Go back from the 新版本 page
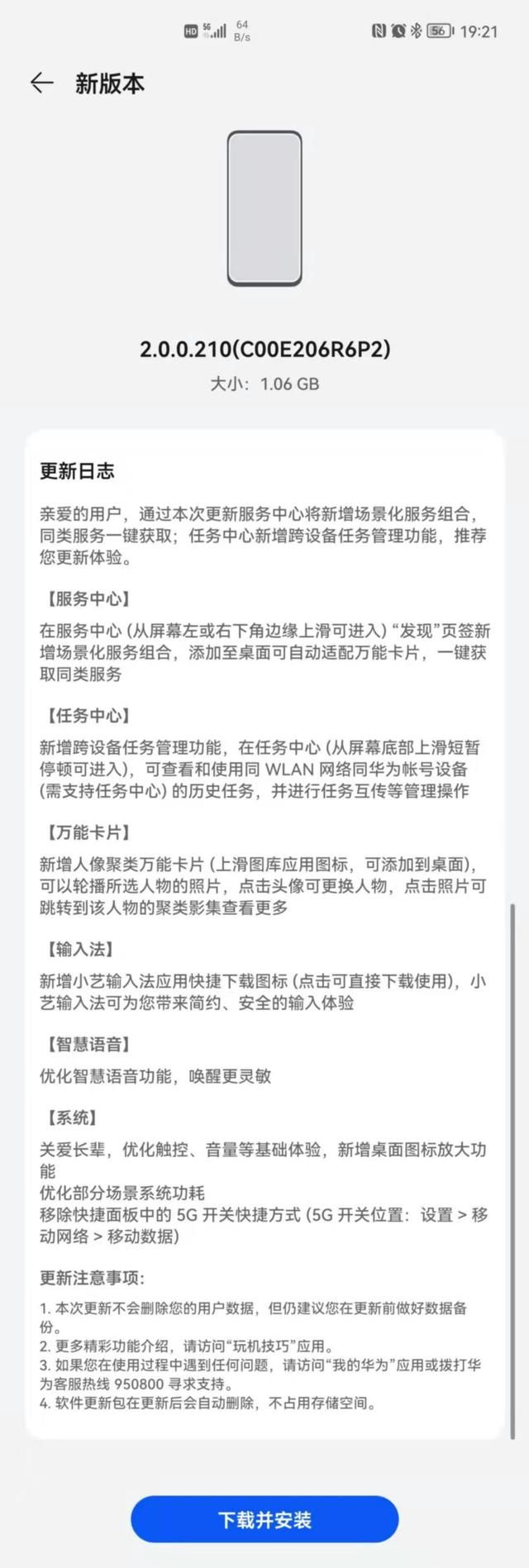Viewport: 529px width, 1568px height. pyautogui.click(x=41, y=83)
